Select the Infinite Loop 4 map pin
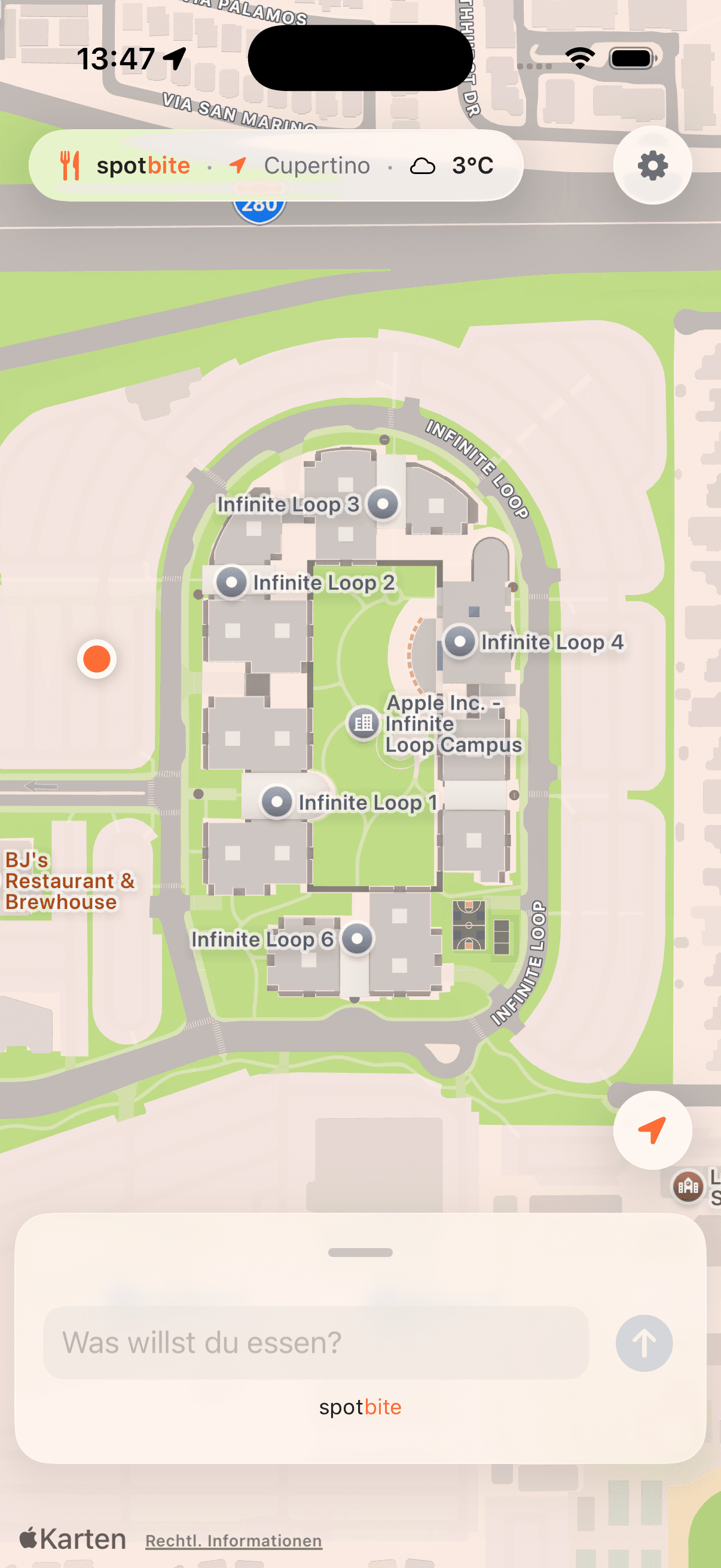 [x=460, y=642]
